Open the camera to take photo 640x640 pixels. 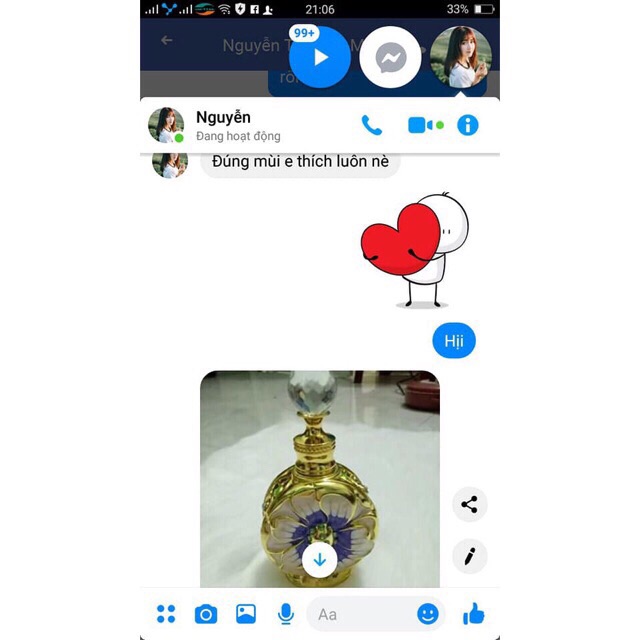(x=206, y=614)
